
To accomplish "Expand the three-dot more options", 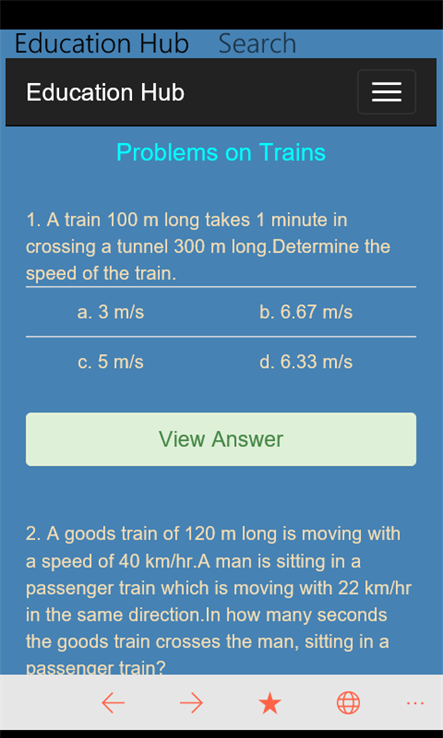I will (x=415, y=703).
